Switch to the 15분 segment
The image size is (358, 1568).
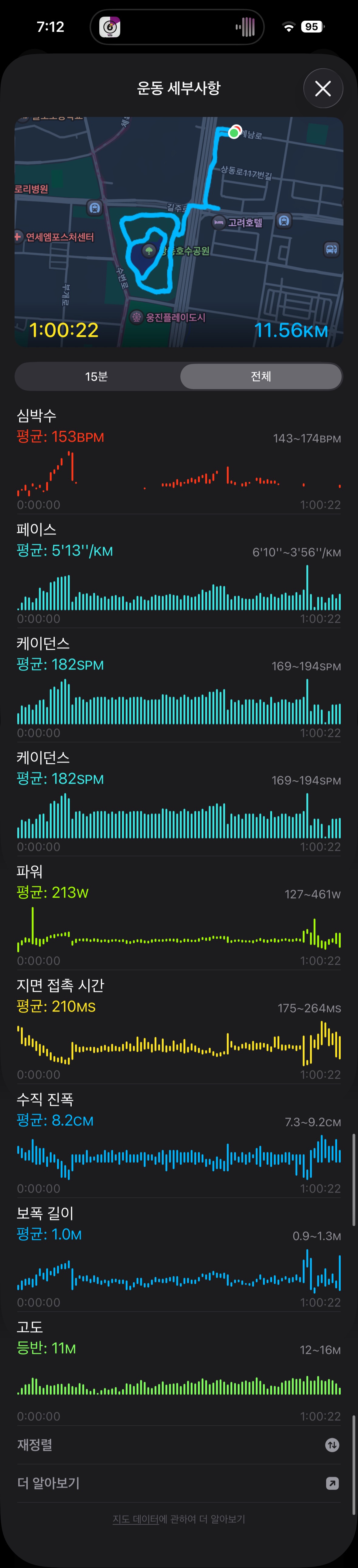click(x=97, y=377)
